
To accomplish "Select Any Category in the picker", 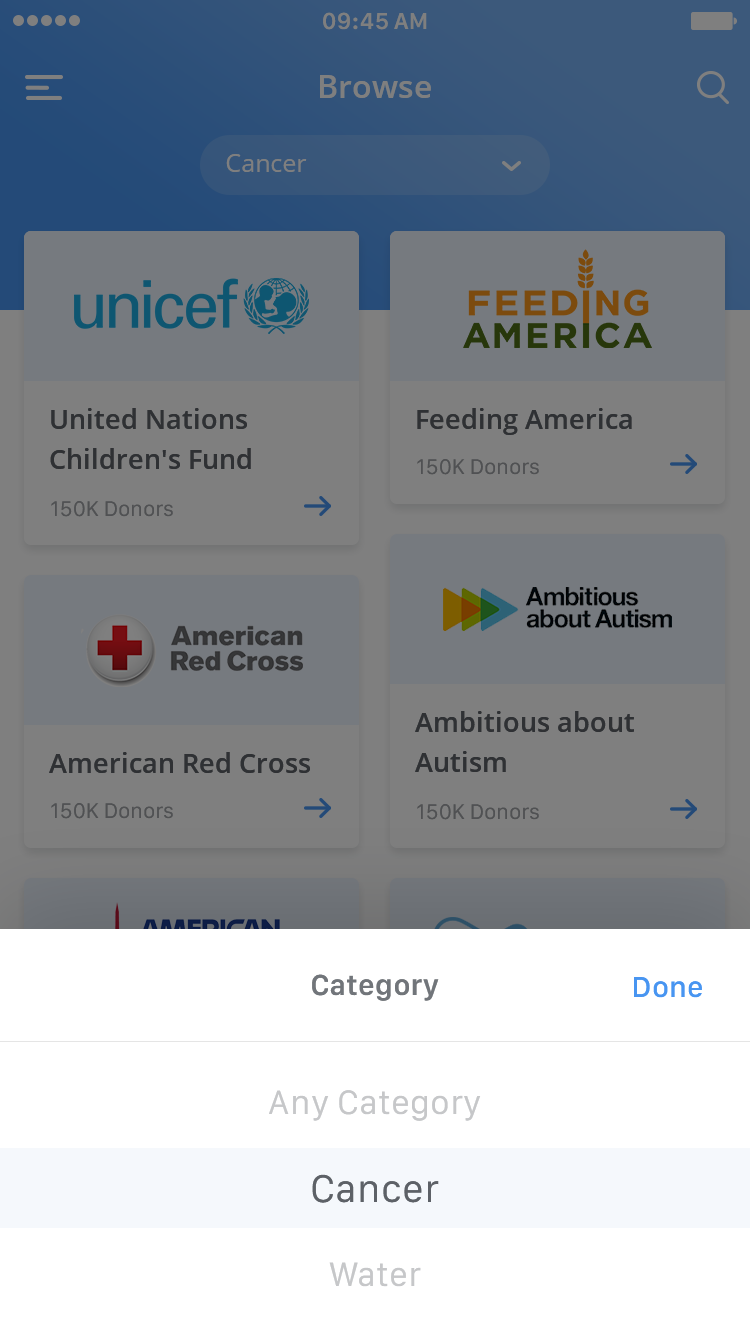I will tap(375, 1103).
